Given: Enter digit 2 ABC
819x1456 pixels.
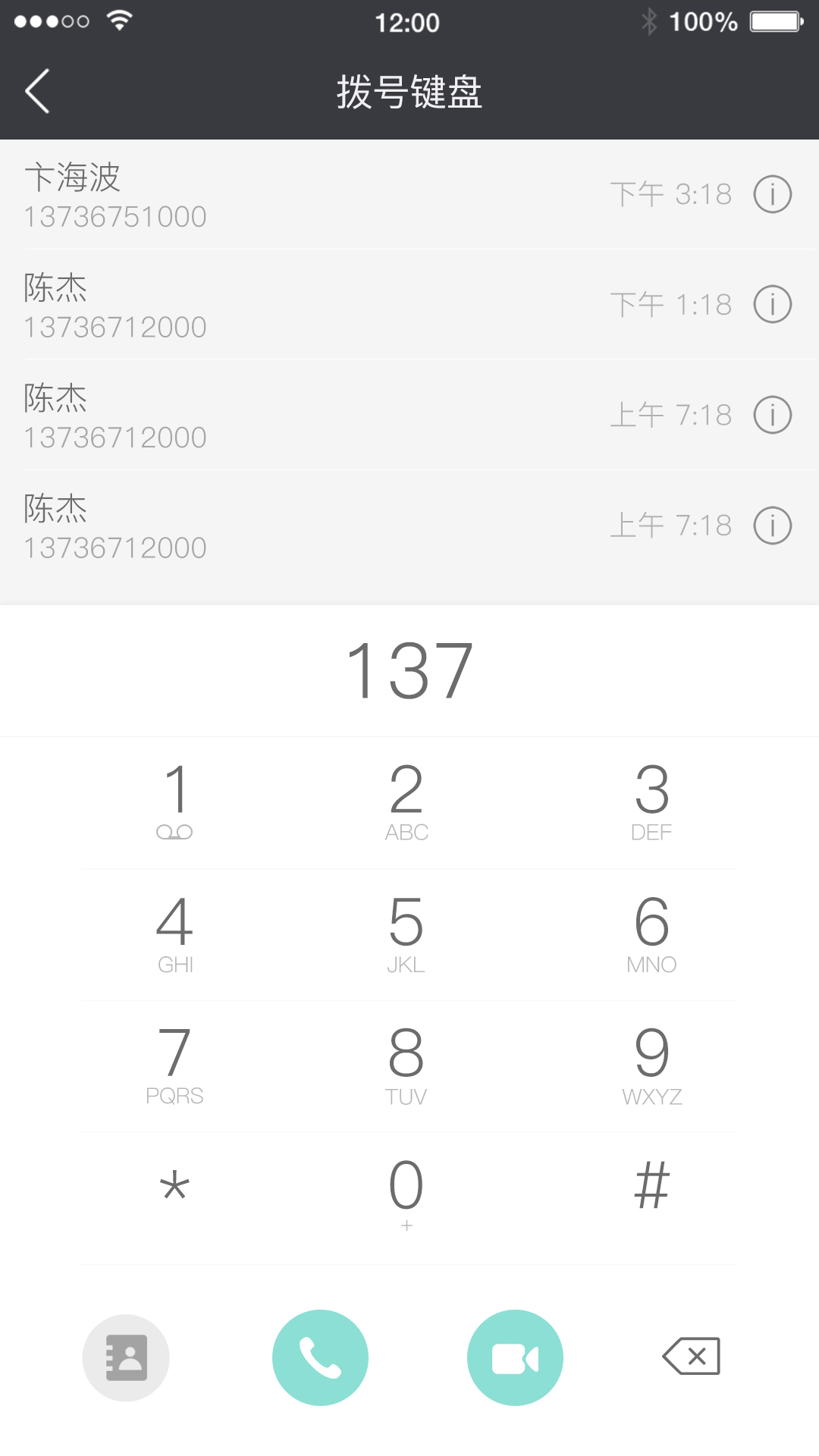Looking at the screenshot, I should coord(406,802).
